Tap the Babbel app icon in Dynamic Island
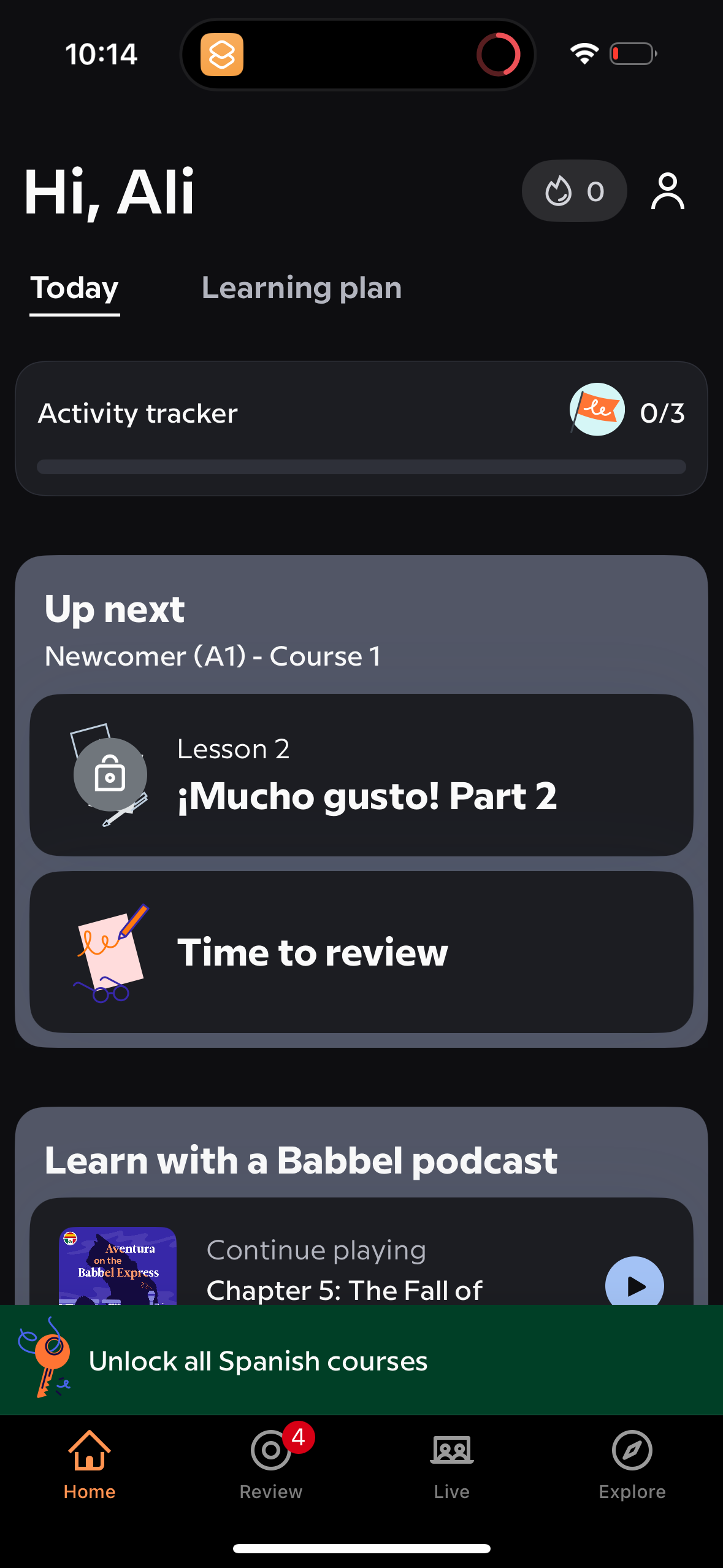This screenshot has width=723, height=1568. pos(223,54)
